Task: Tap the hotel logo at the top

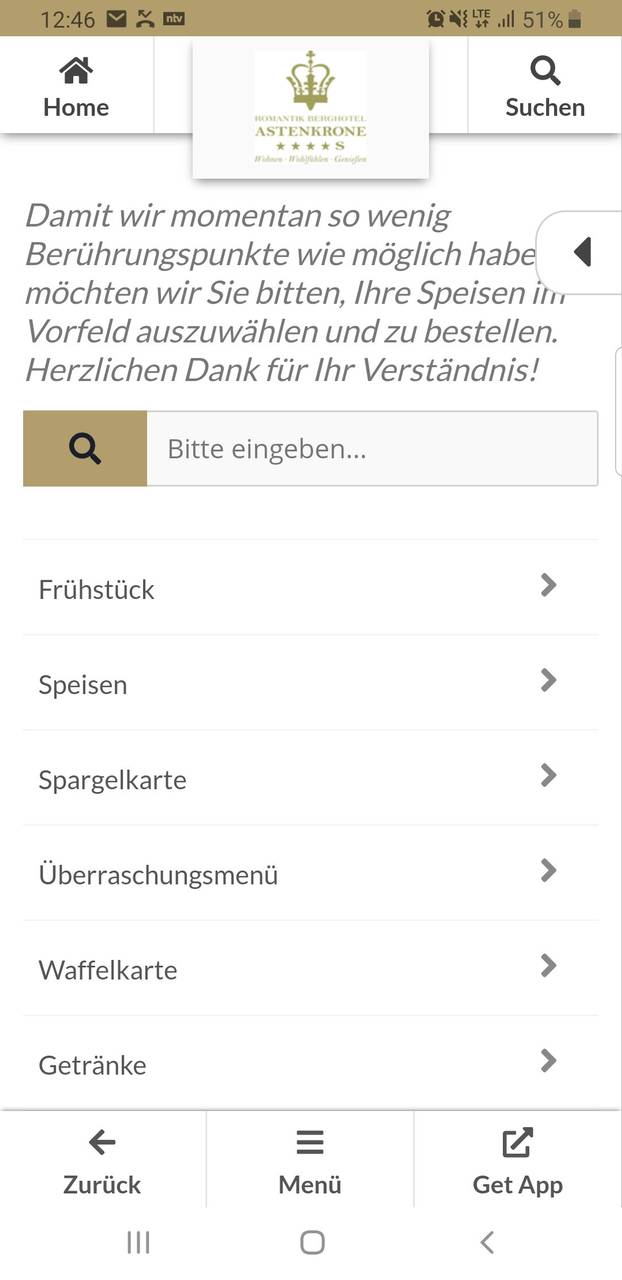Action: pyautogui.click(x=311, y=108)
